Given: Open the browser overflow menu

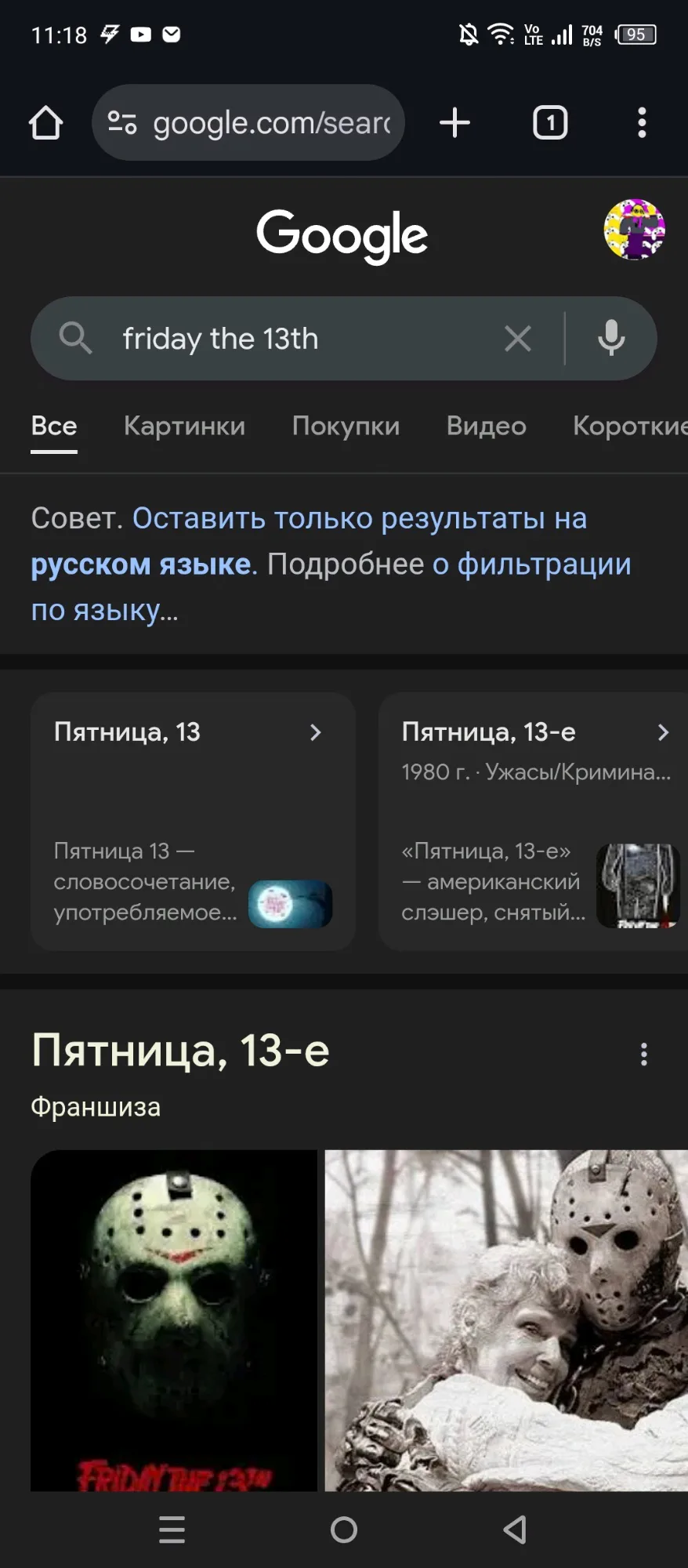Looking at the screenshot, I should pyautogui.click(x=642, y=123).
